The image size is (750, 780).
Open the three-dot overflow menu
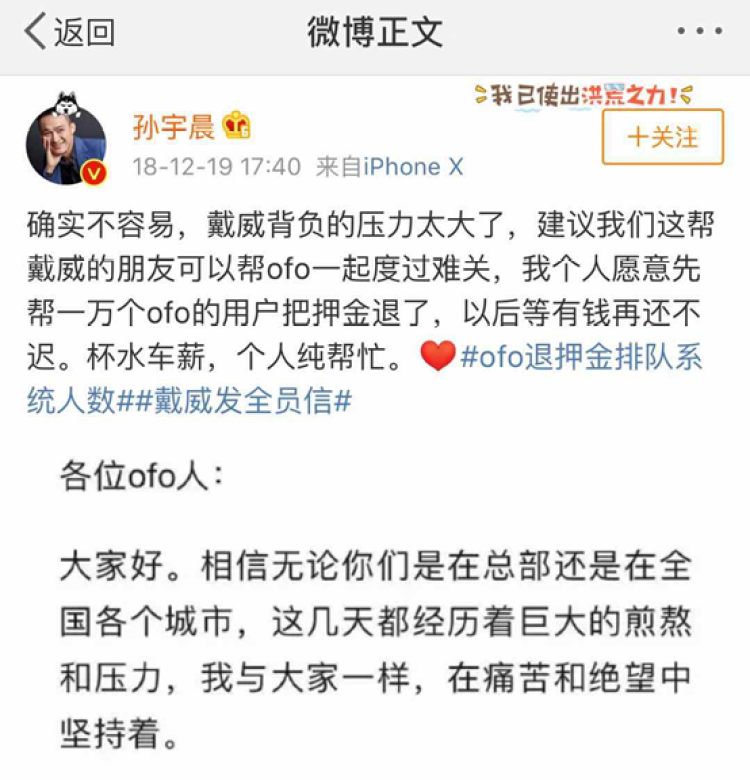coord(699,32)
